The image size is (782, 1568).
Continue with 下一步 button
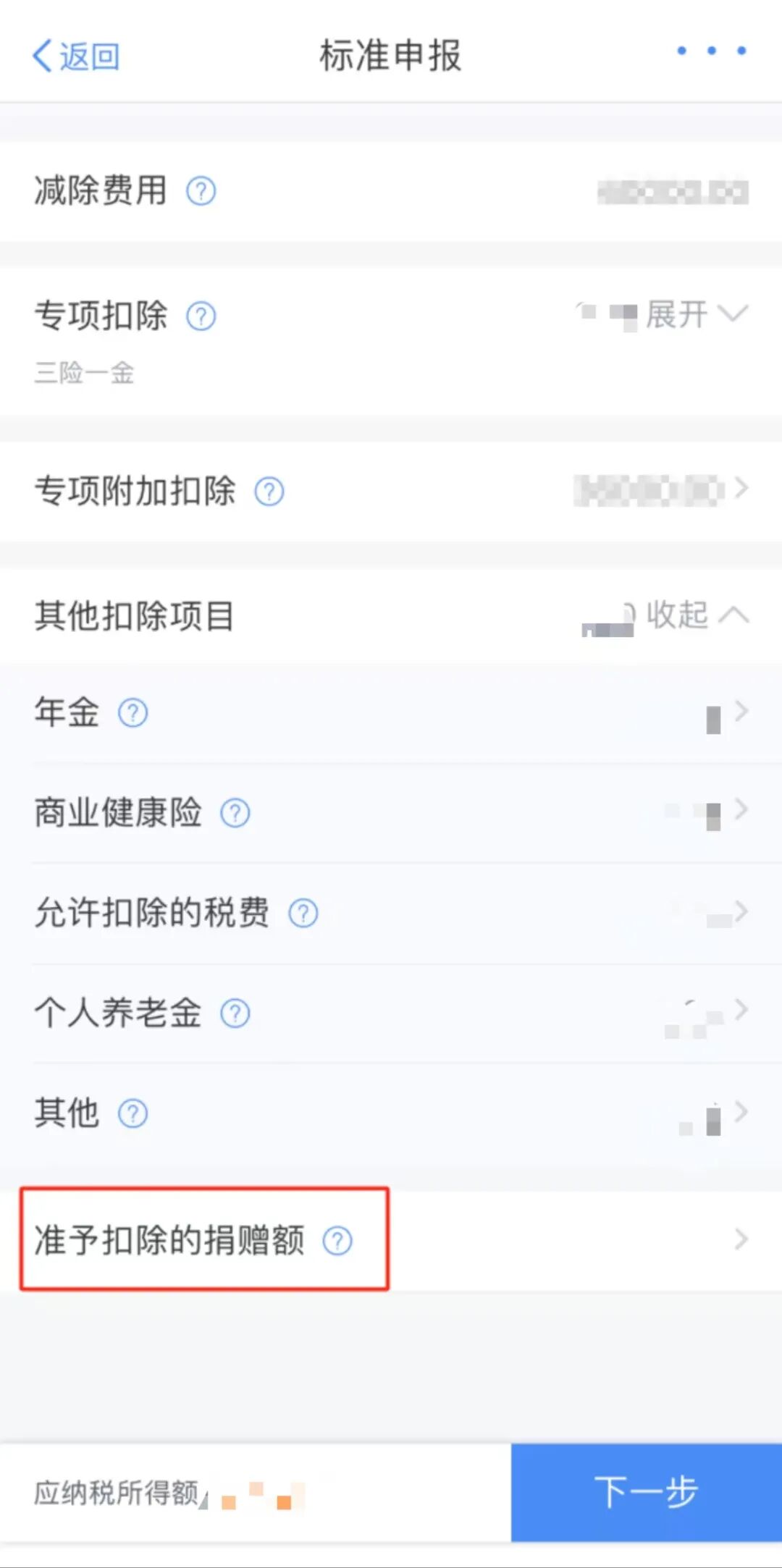pyautogui.click(x=646, y=1492)
